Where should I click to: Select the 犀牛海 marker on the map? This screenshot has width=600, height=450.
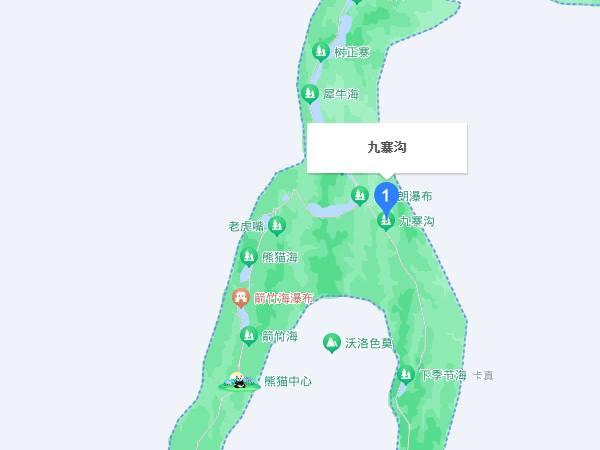click(x=309, y=93)
